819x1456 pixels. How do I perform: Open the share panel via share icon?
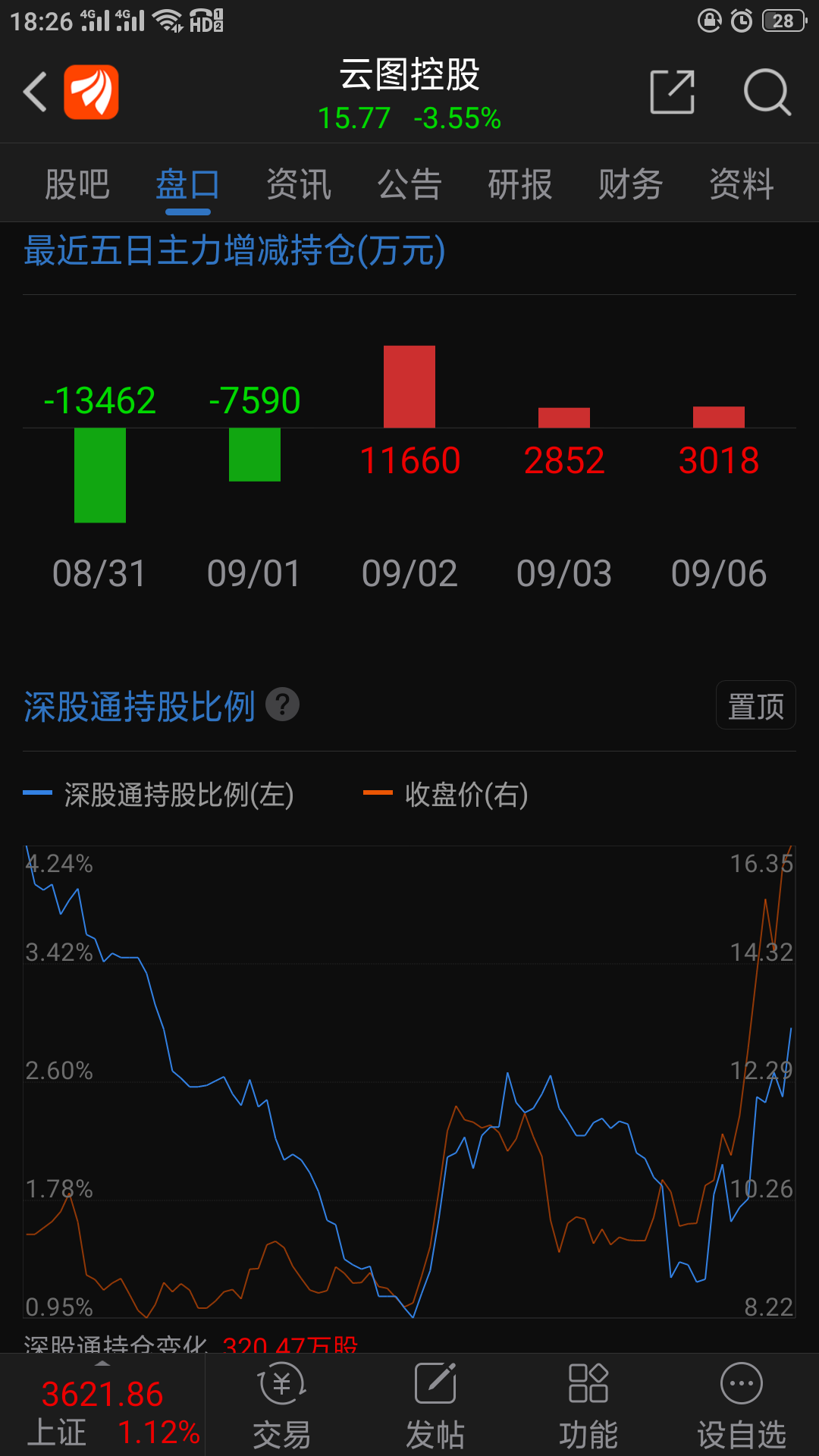coord(673,91)
